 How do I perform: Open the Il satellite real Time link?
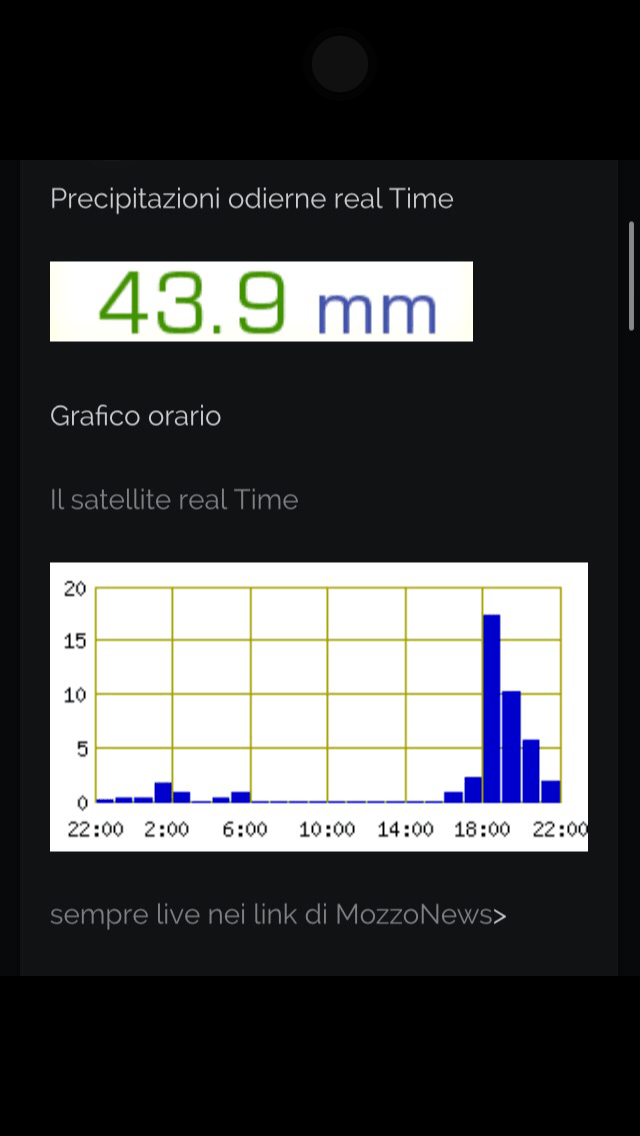[x=174, y=500]
